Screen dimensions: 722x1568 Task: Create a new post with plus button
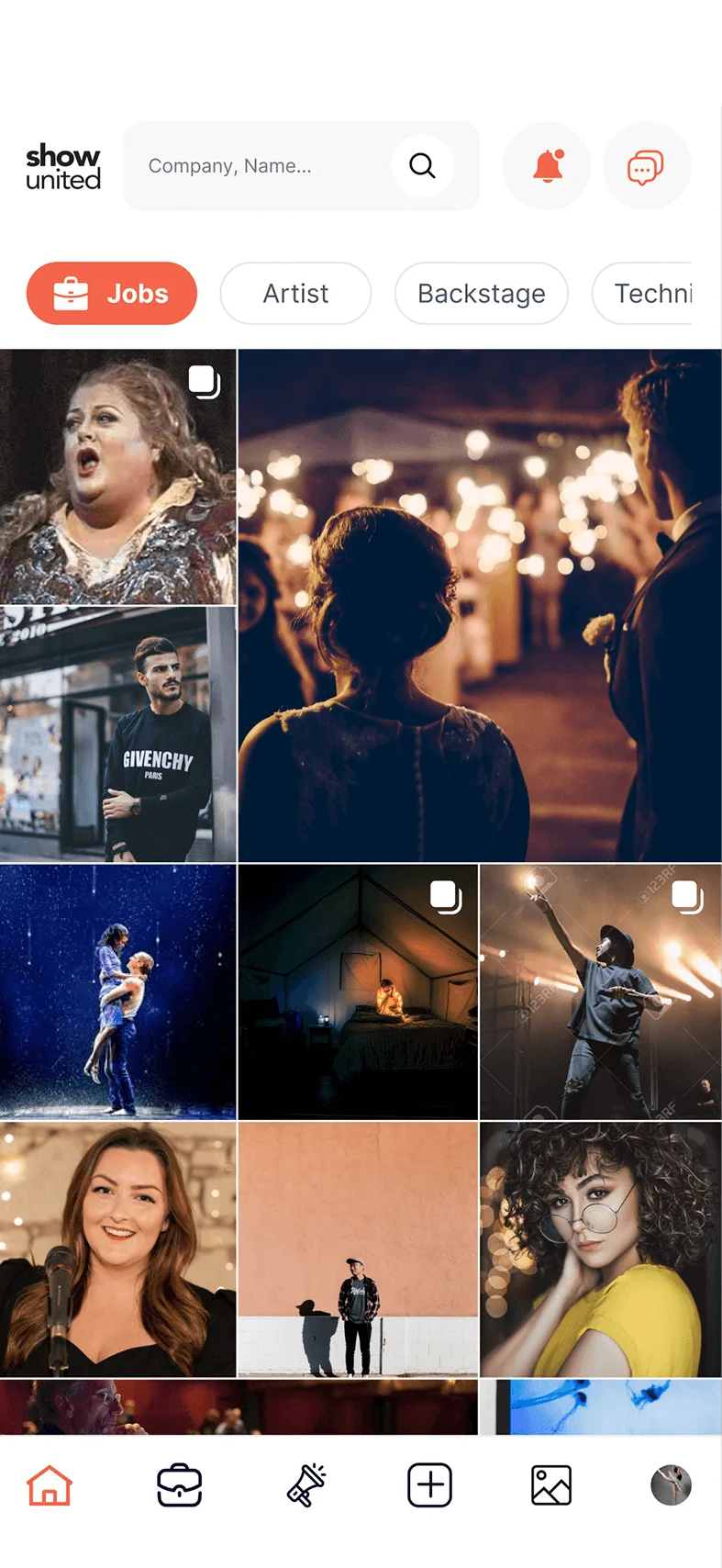click(x=429, y=1485)
